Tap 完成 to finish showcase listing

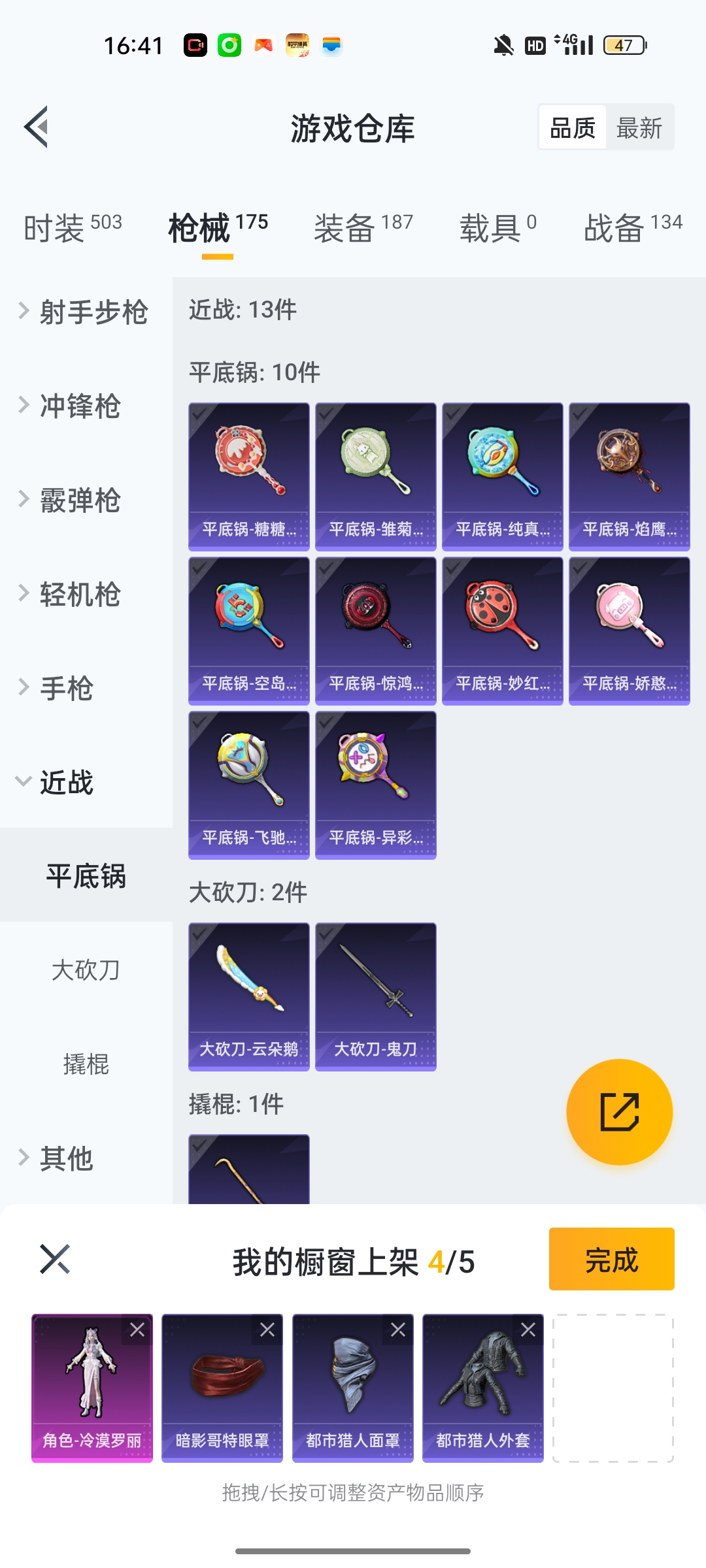[611, 1259]
